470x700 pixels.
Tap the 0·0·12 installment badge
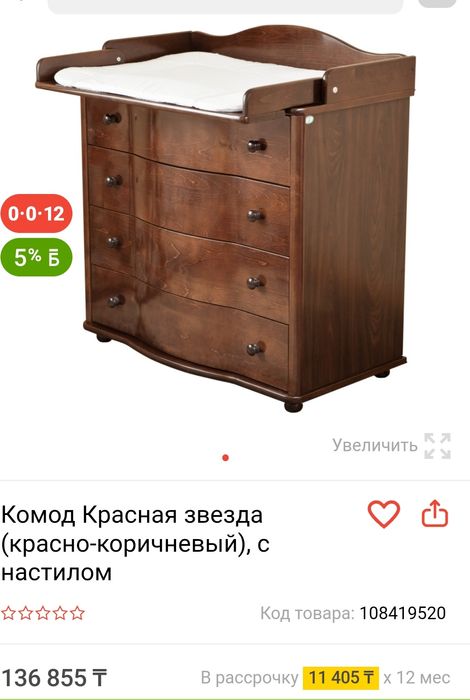tap(36, 213)
